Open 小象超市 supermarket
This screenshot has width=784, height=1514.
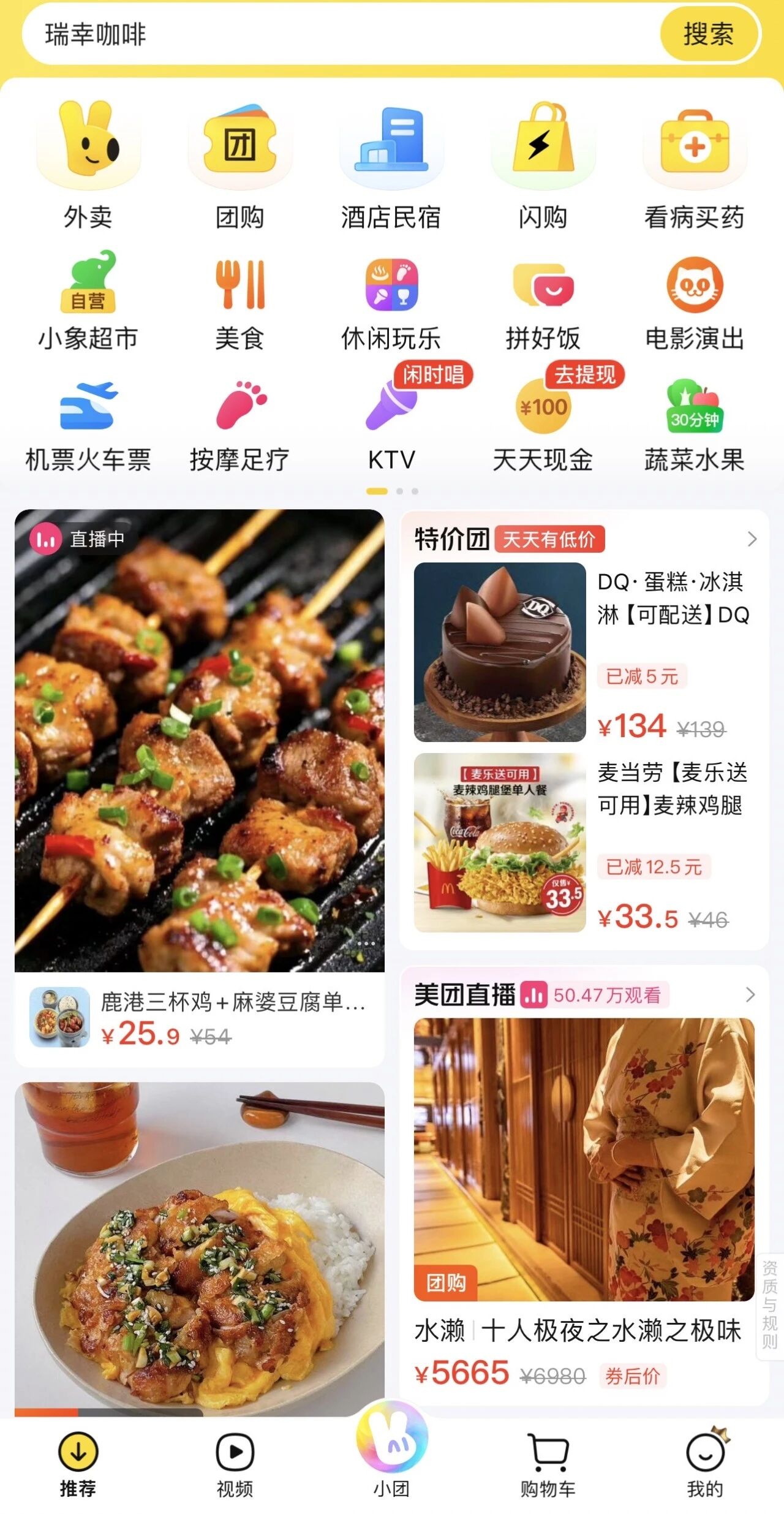(x=88, y=300)
